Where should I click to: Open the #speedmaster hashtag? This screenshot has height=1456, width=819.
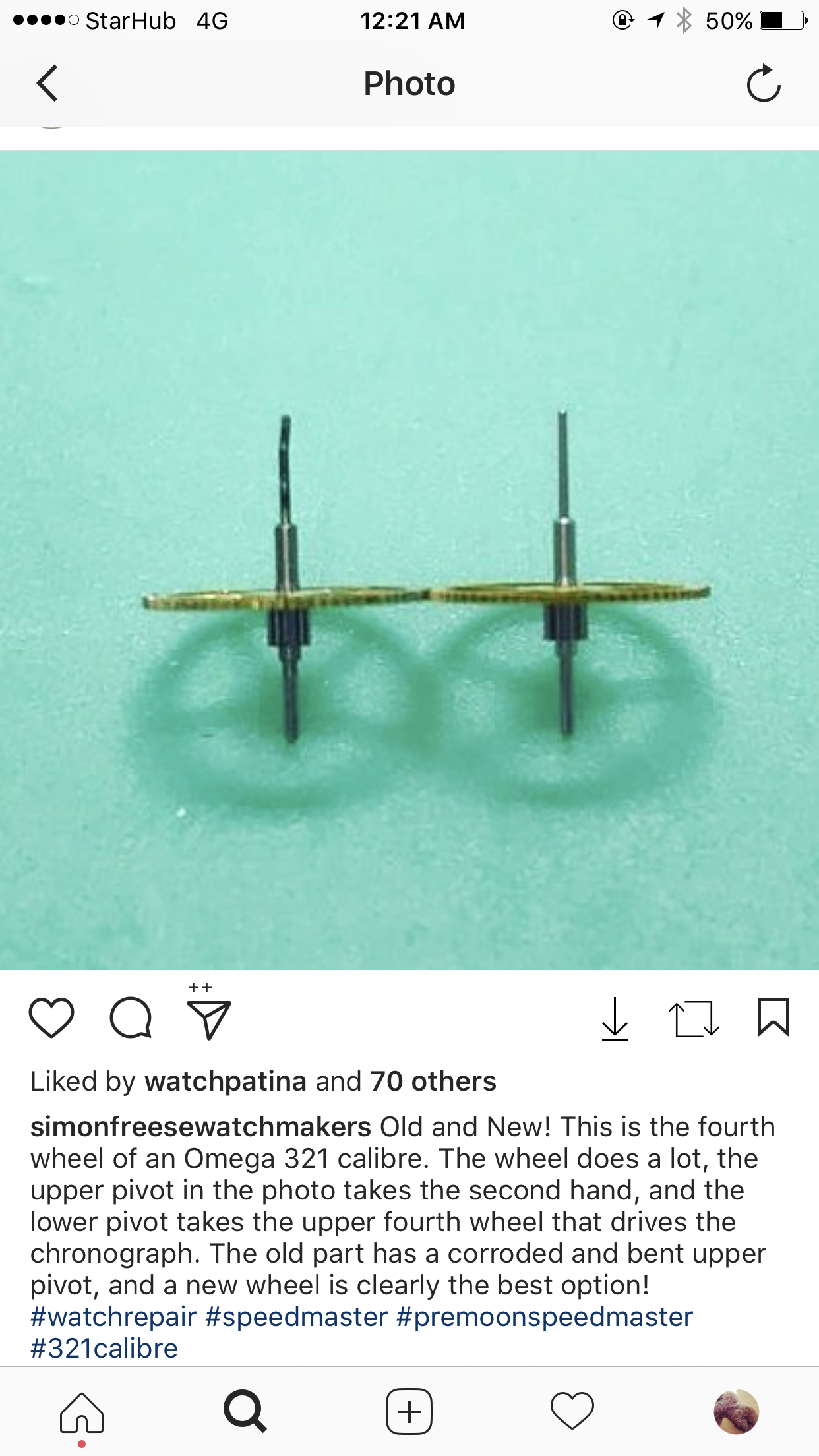tap(296, 1317)
